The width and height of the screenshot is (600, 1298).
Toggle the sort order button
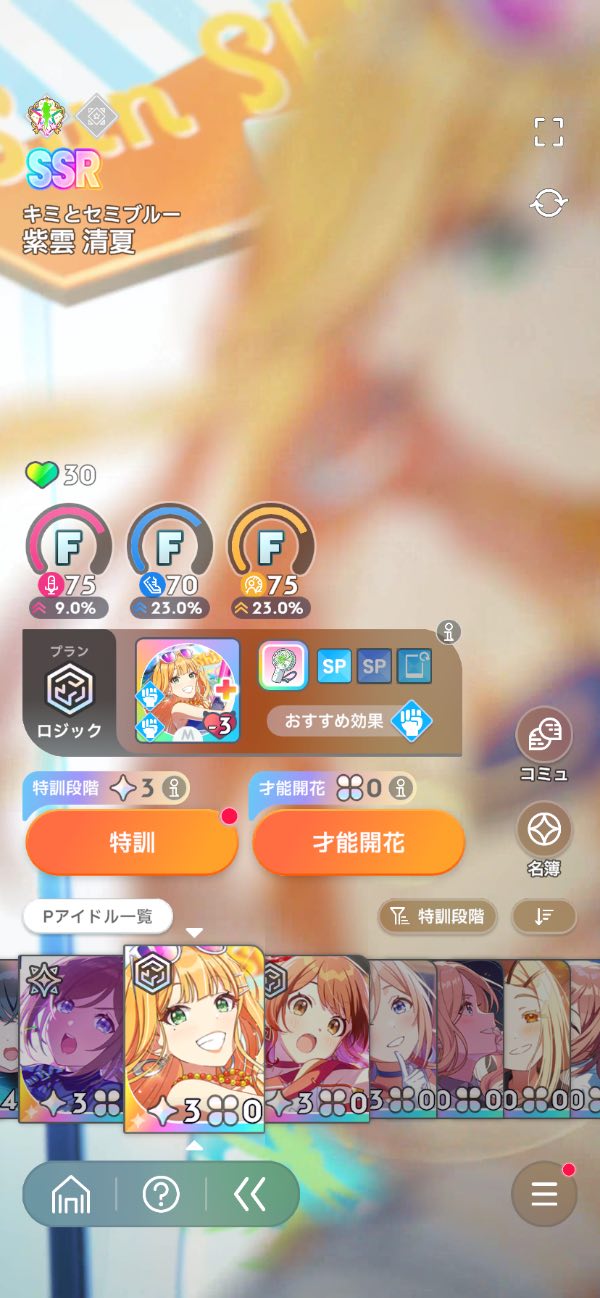click(543, 915)
